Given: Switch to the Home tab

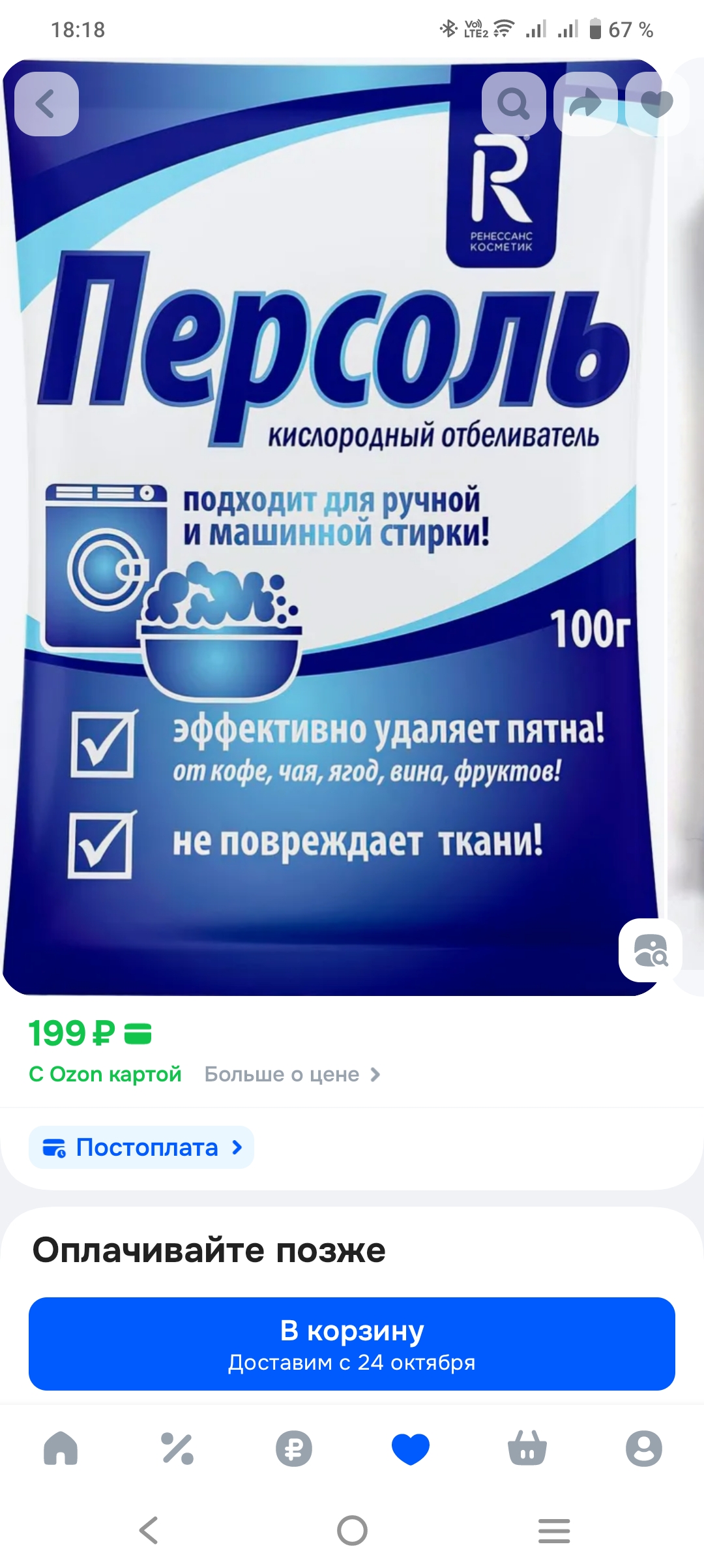Looking at the screenshot, I should [x=61, y=1449].
